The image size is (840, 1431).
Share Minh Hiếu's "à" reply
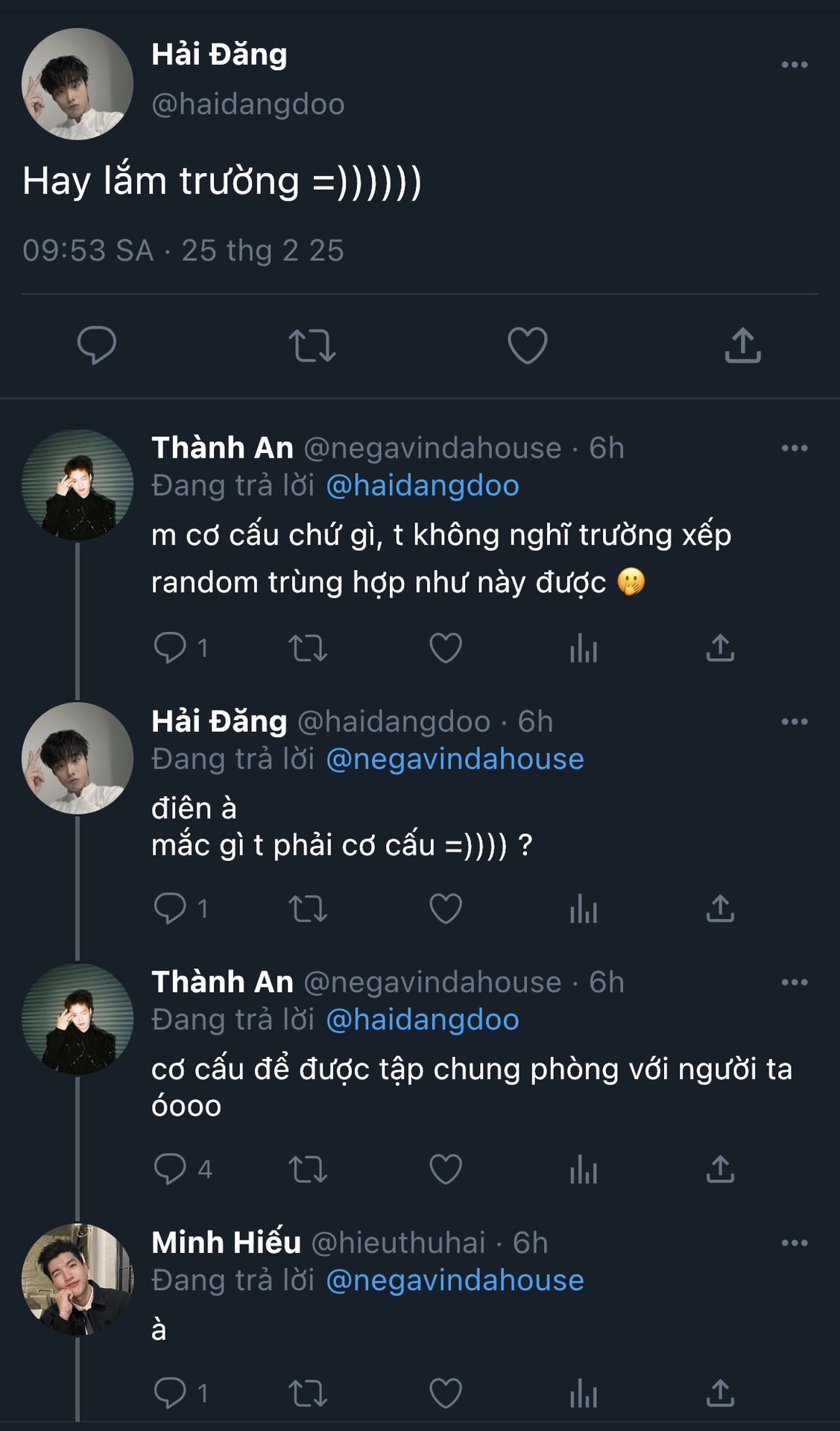720,1393
